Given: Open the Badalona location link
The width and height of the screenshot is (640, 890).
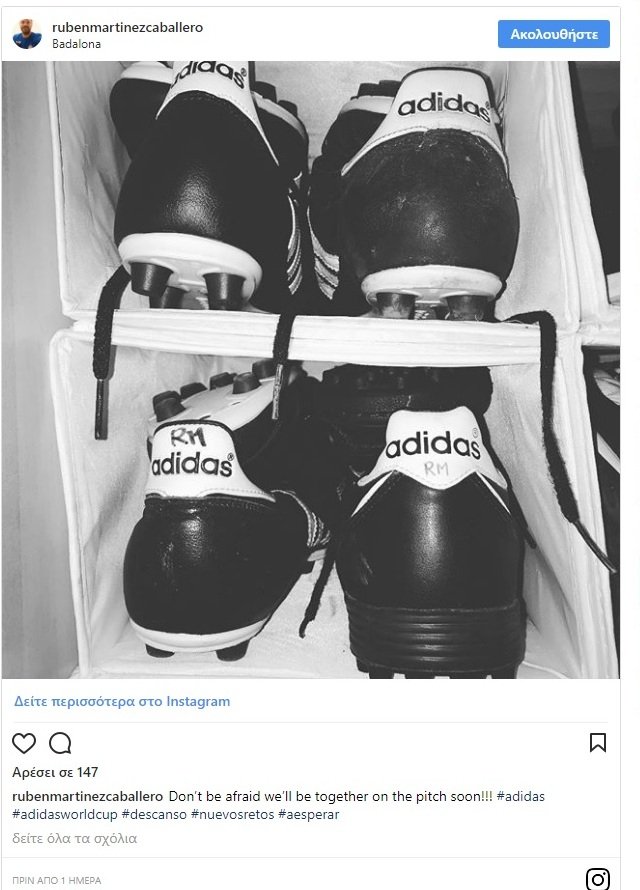Looking at the screenshot, I should point(76,44).
